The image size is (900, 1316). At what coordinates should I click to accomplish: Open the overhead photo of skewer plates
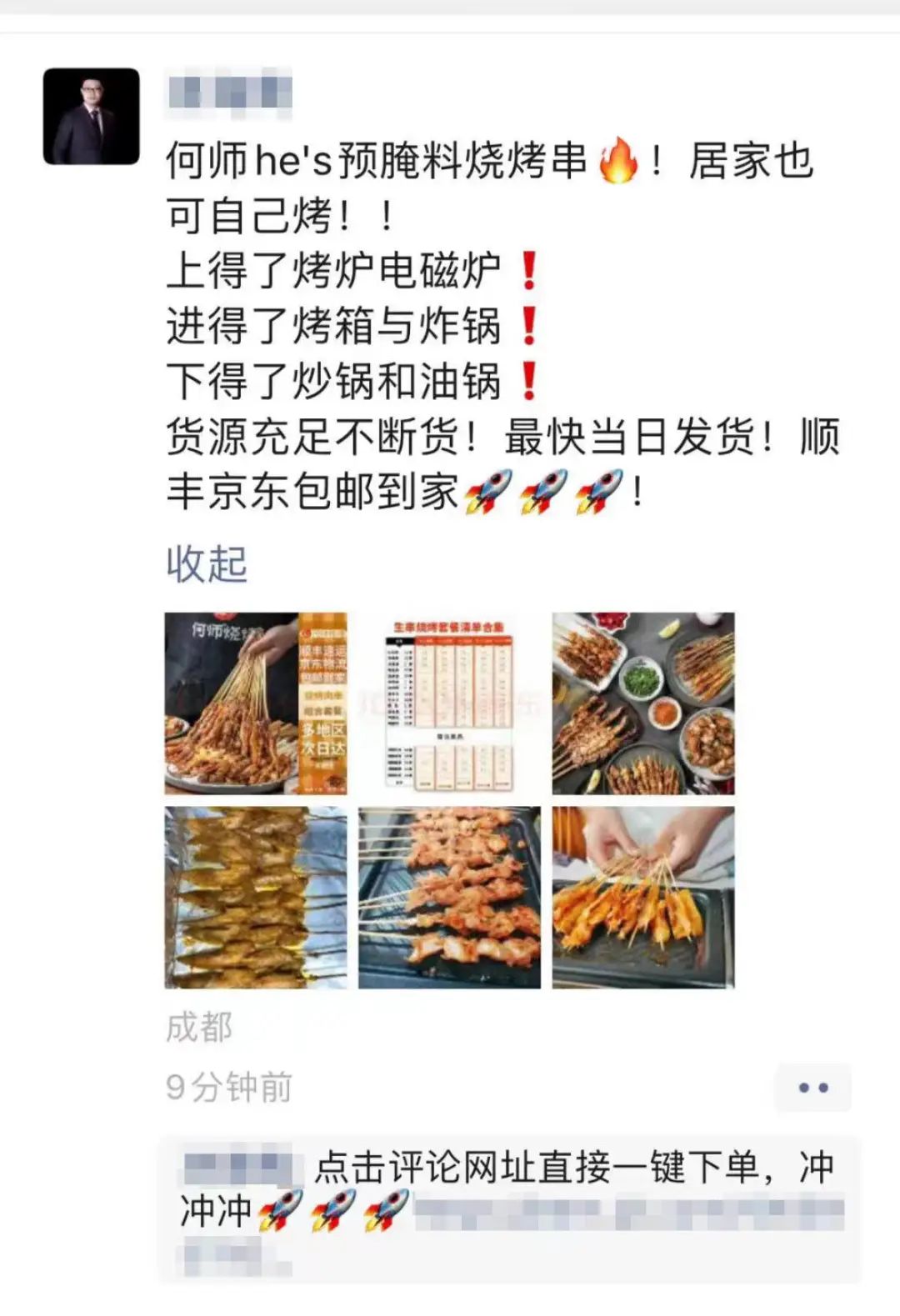643,703
